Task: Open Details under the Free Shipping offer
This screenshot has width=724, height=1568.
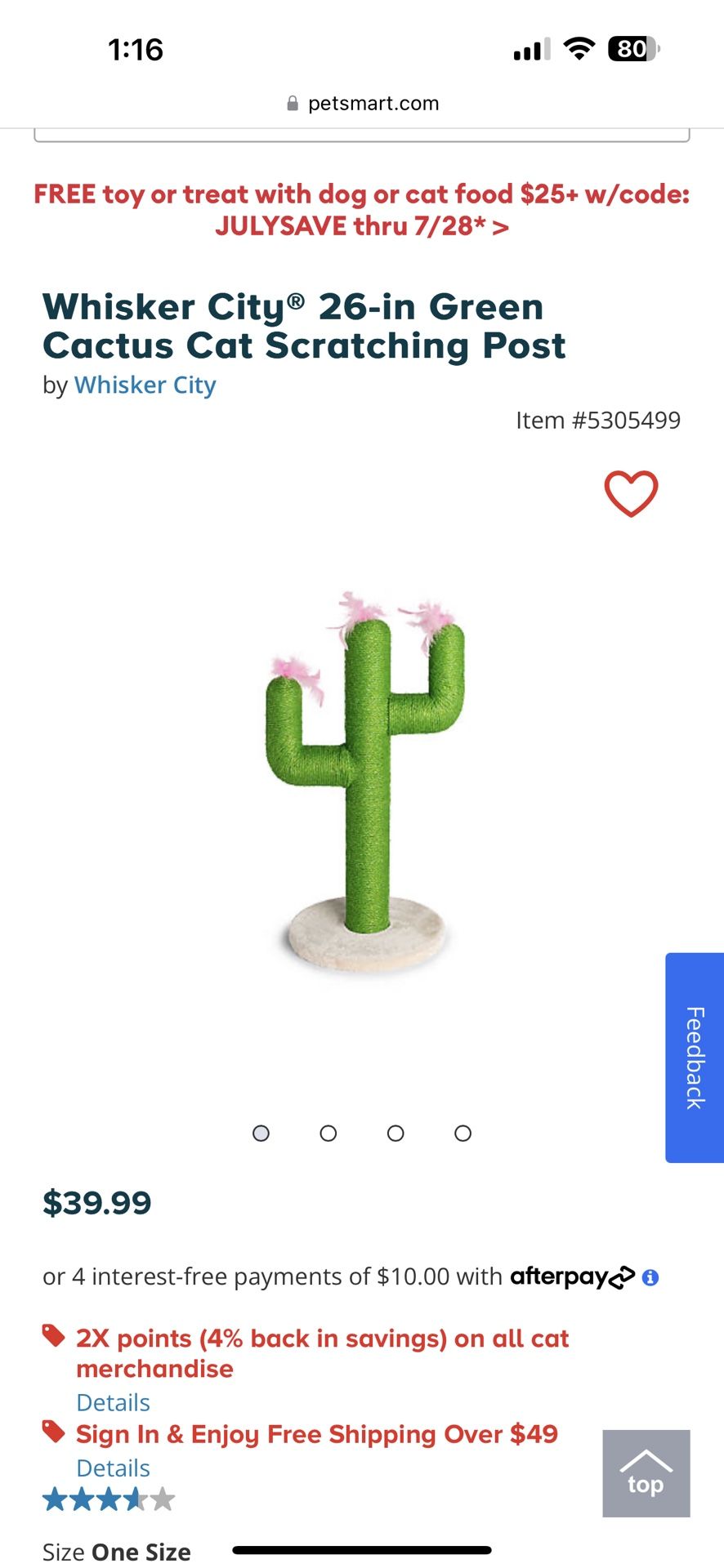Action: point(113,1468)
